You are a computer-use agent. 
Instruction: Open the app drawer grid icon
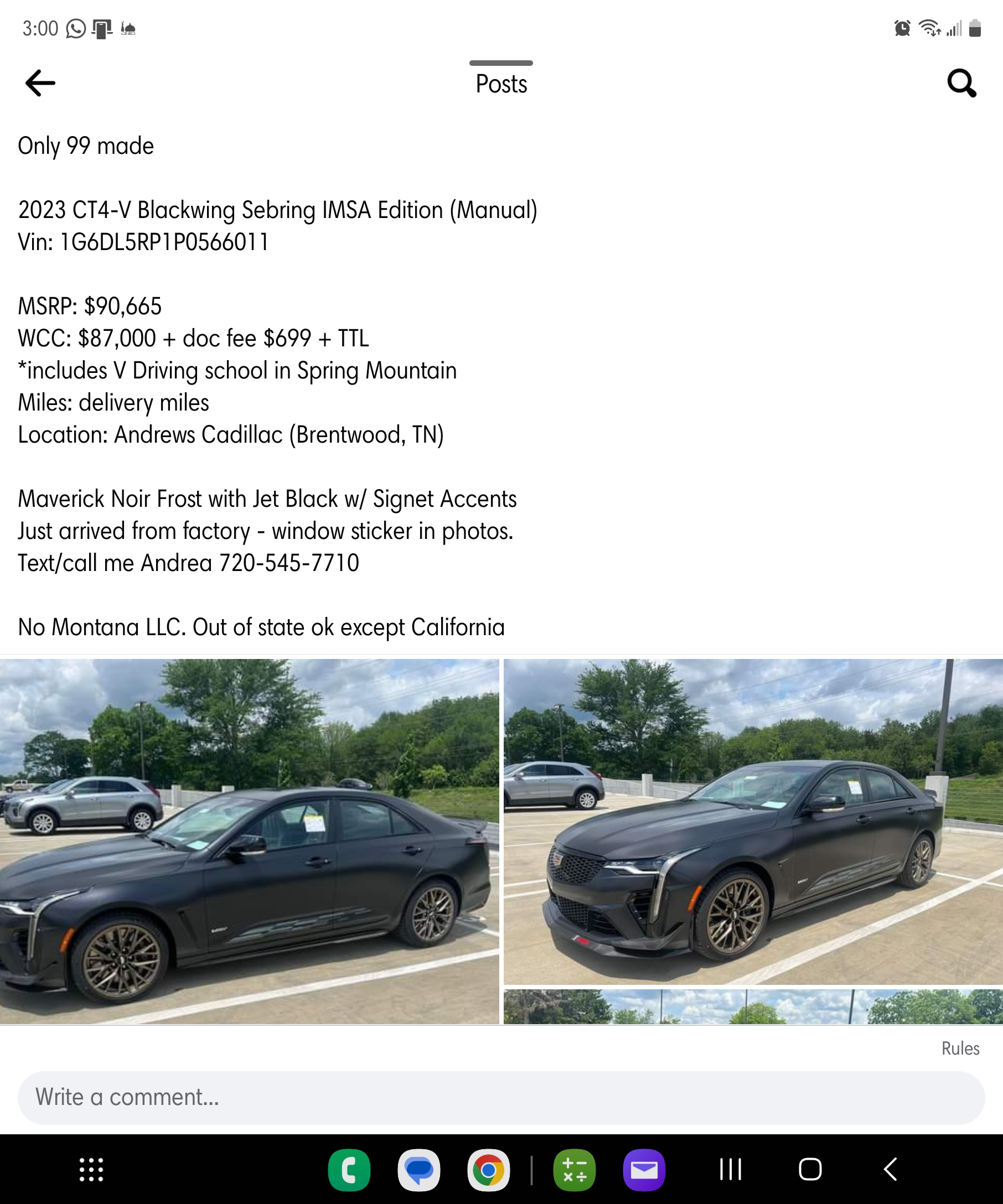[x=91, y=1170]
